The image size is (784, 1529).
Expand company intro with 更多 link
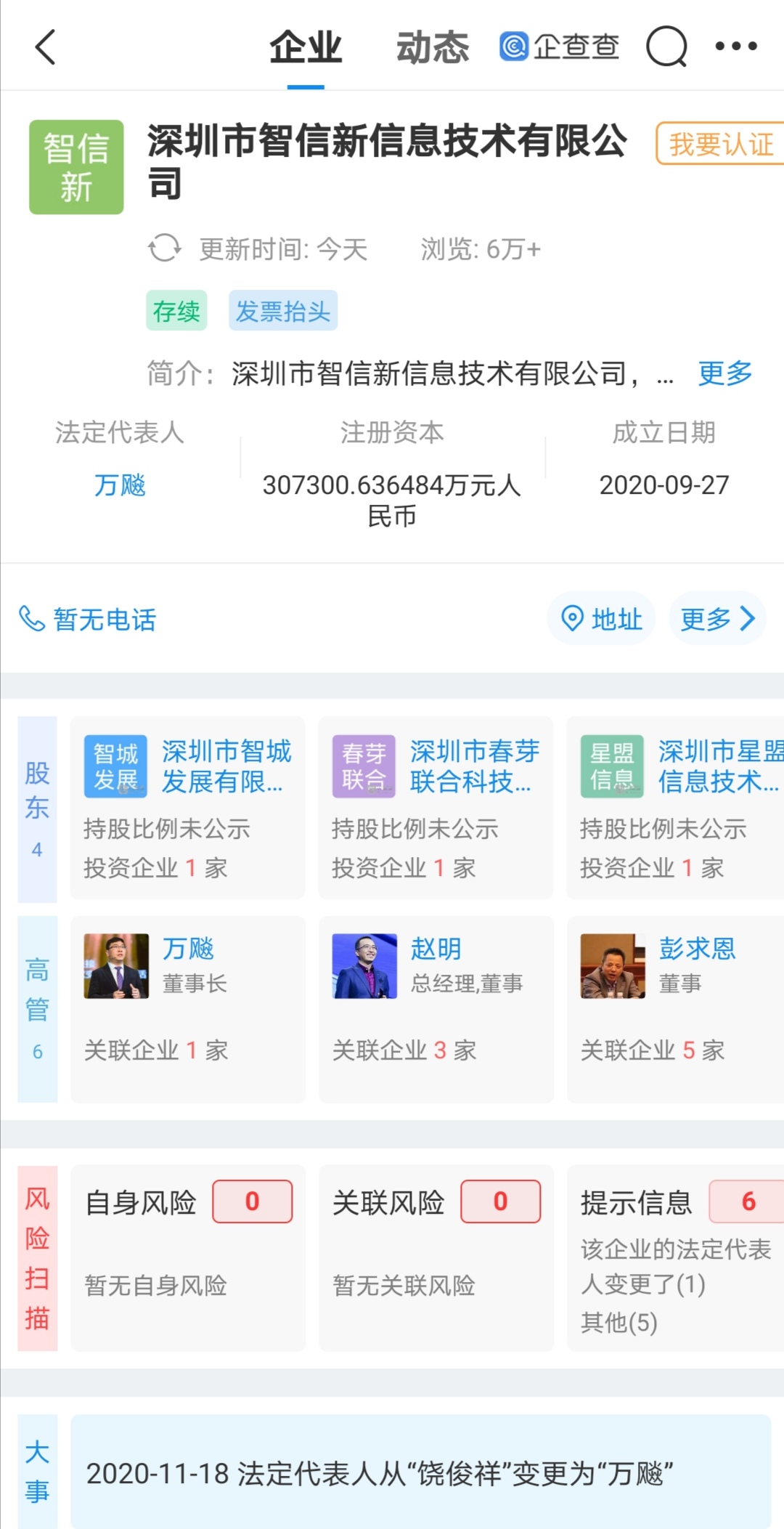(x=724, y=373)
